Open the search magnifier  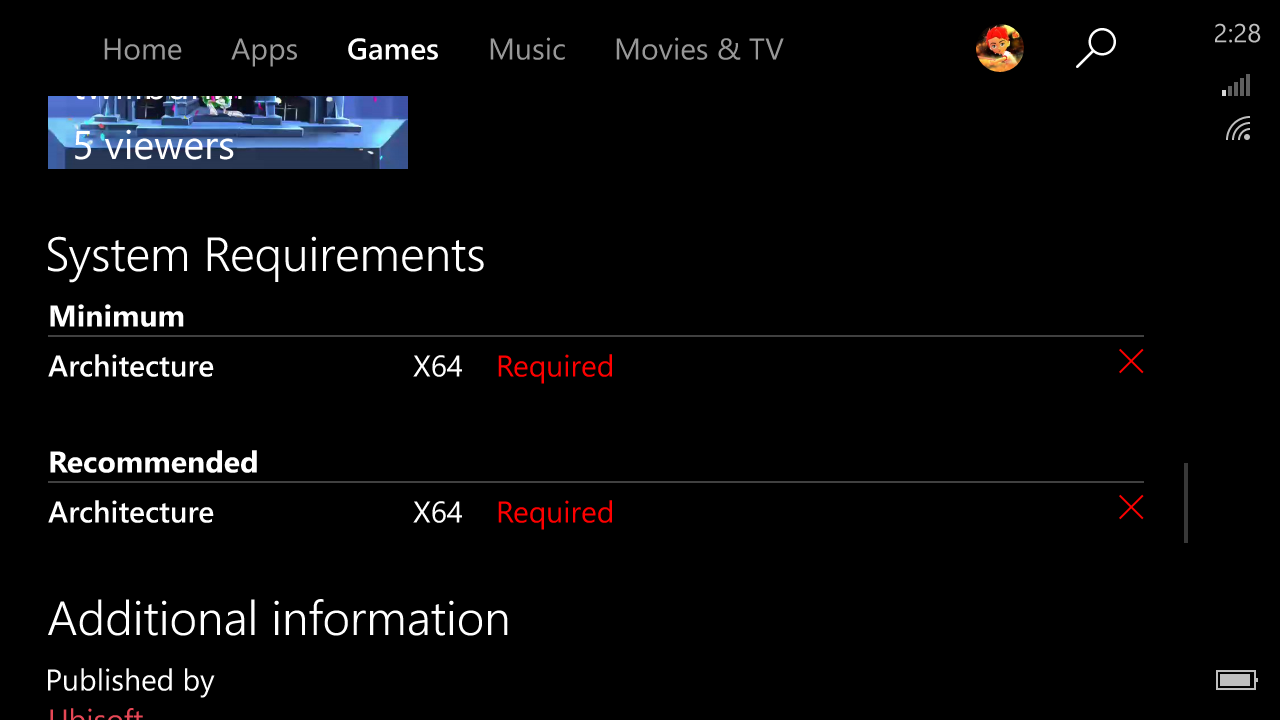click(1095, 48)
